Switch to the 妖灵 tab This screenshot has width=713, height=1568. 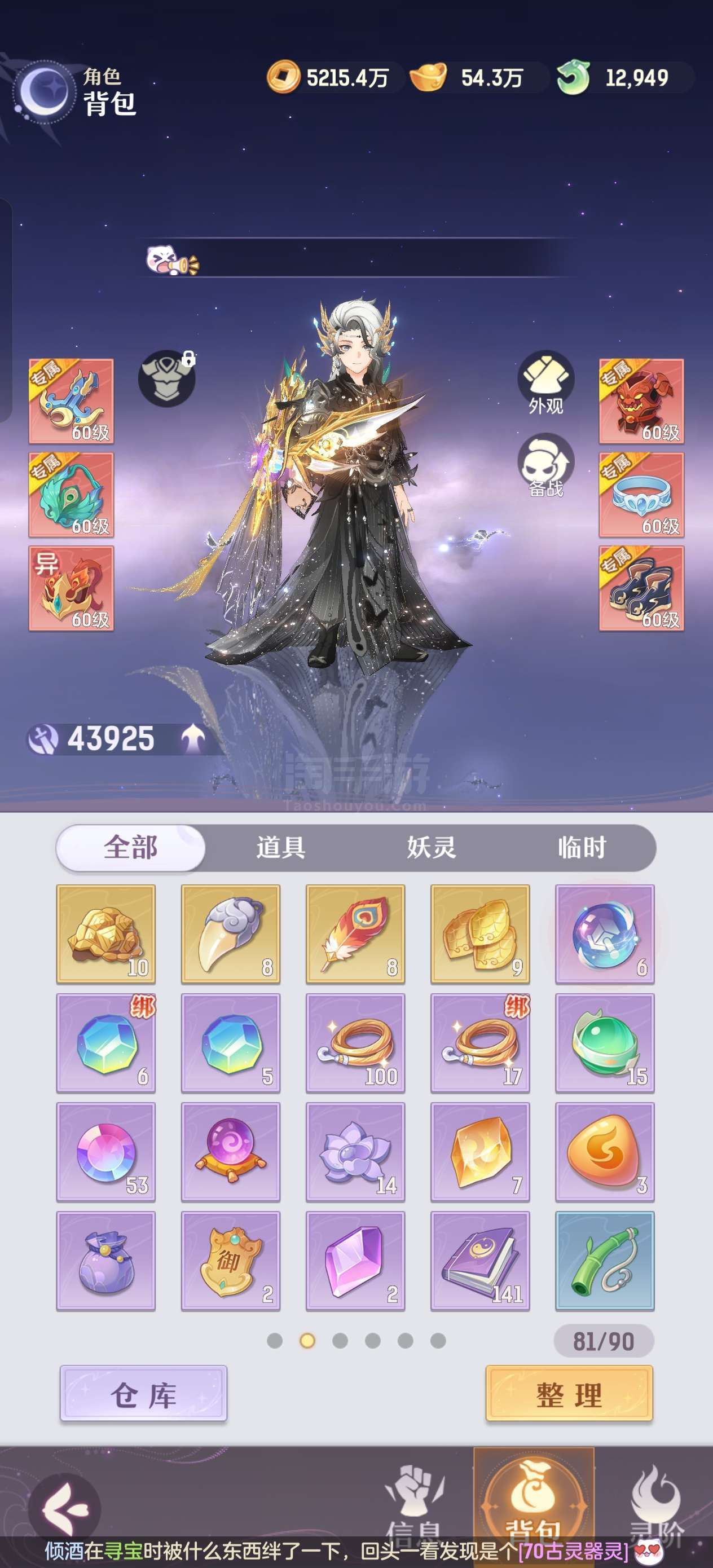coord(431,847)
